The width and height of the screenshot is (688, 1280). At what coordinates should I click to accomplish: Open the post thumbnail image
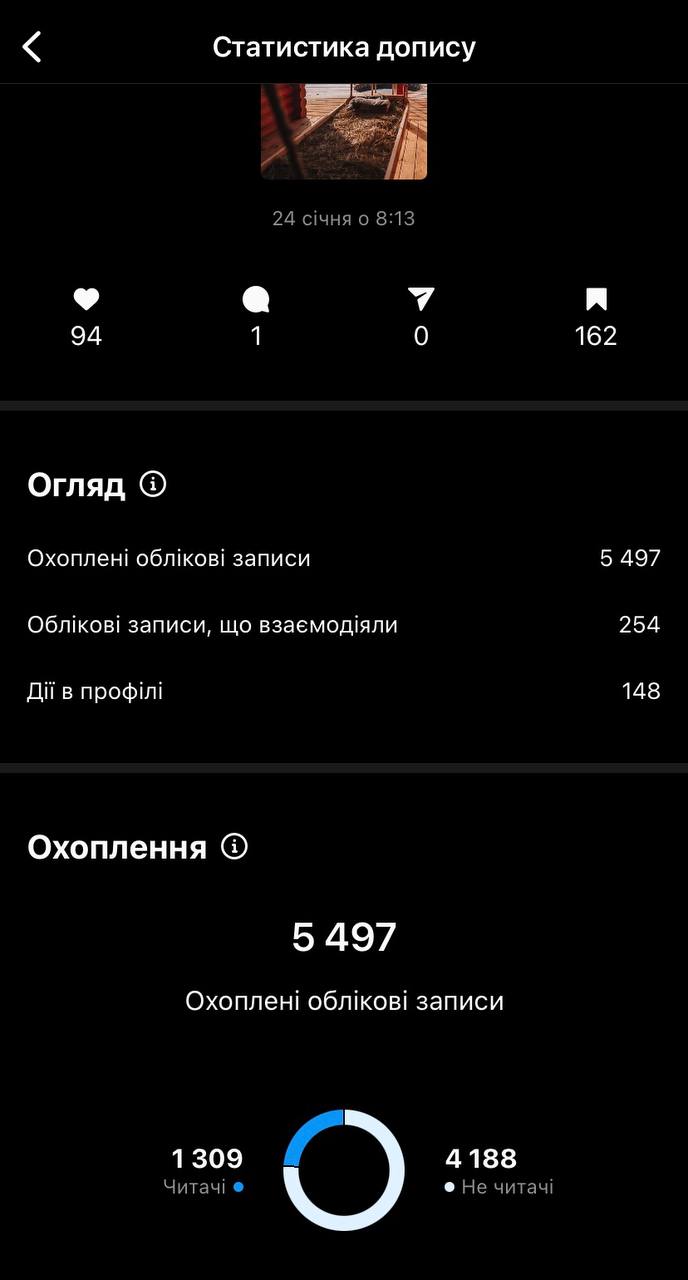343,132
